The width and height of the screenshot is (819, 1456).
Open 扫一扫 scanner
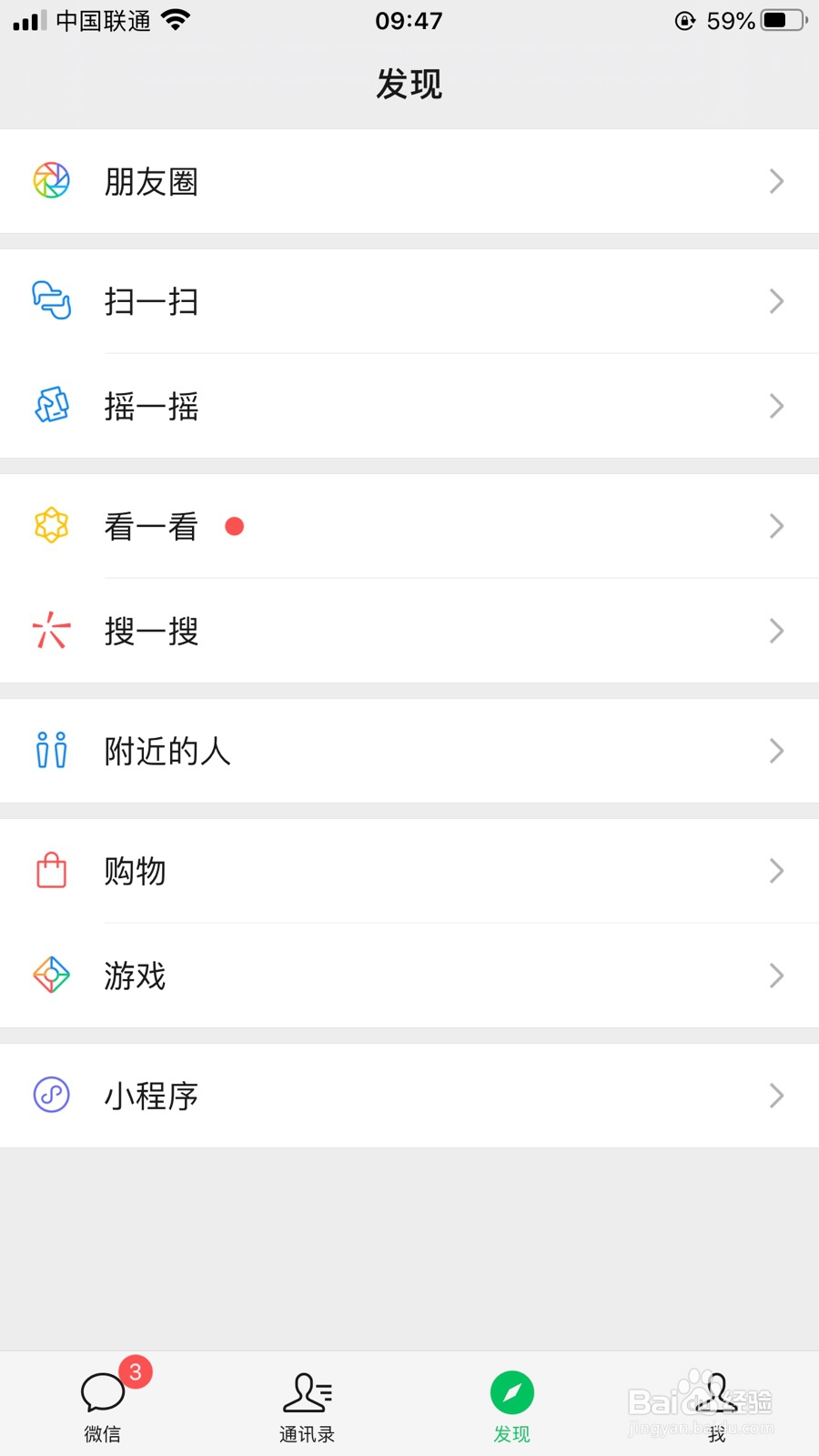point(409,301)
